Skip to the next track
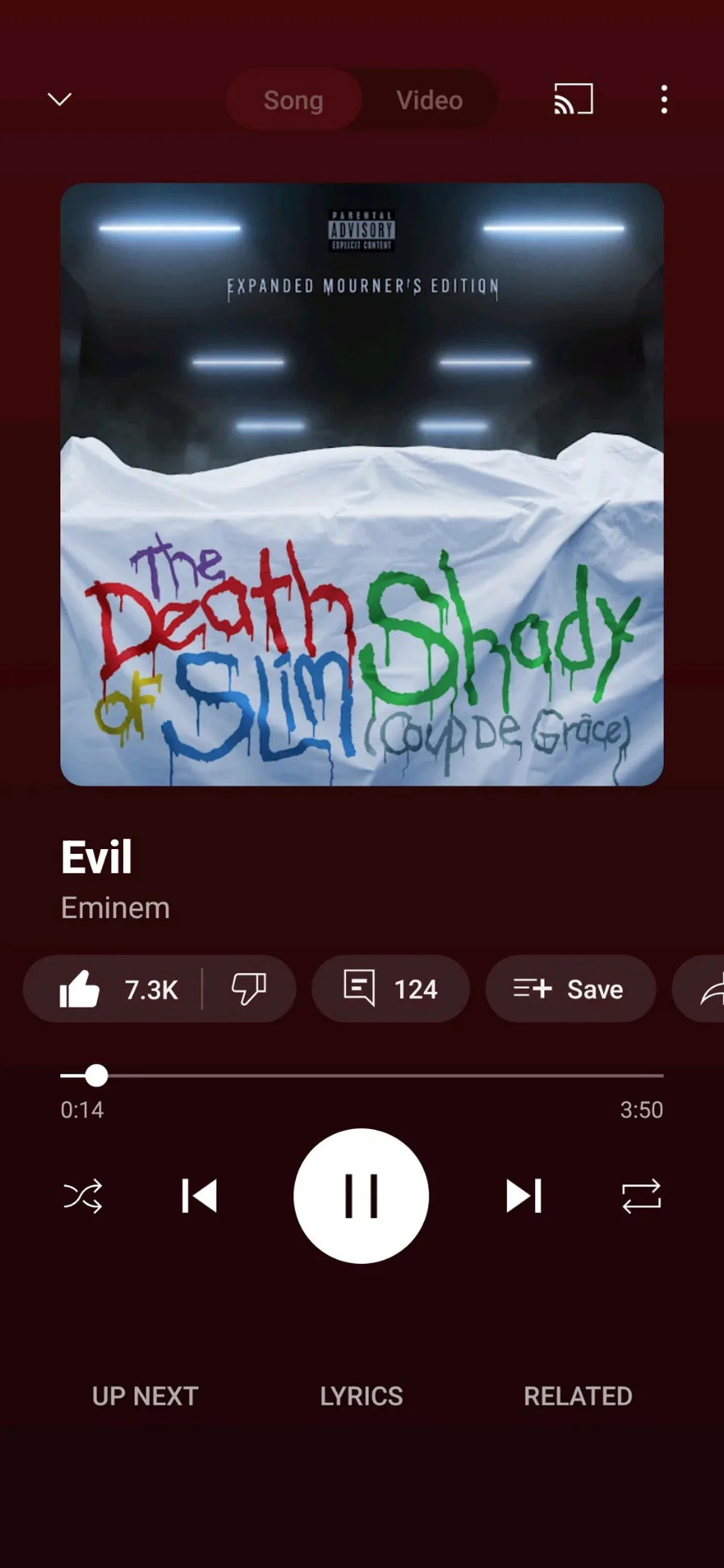This screenshot has width=724, height=1568. pyautogui.click(x=524, y=1196)
